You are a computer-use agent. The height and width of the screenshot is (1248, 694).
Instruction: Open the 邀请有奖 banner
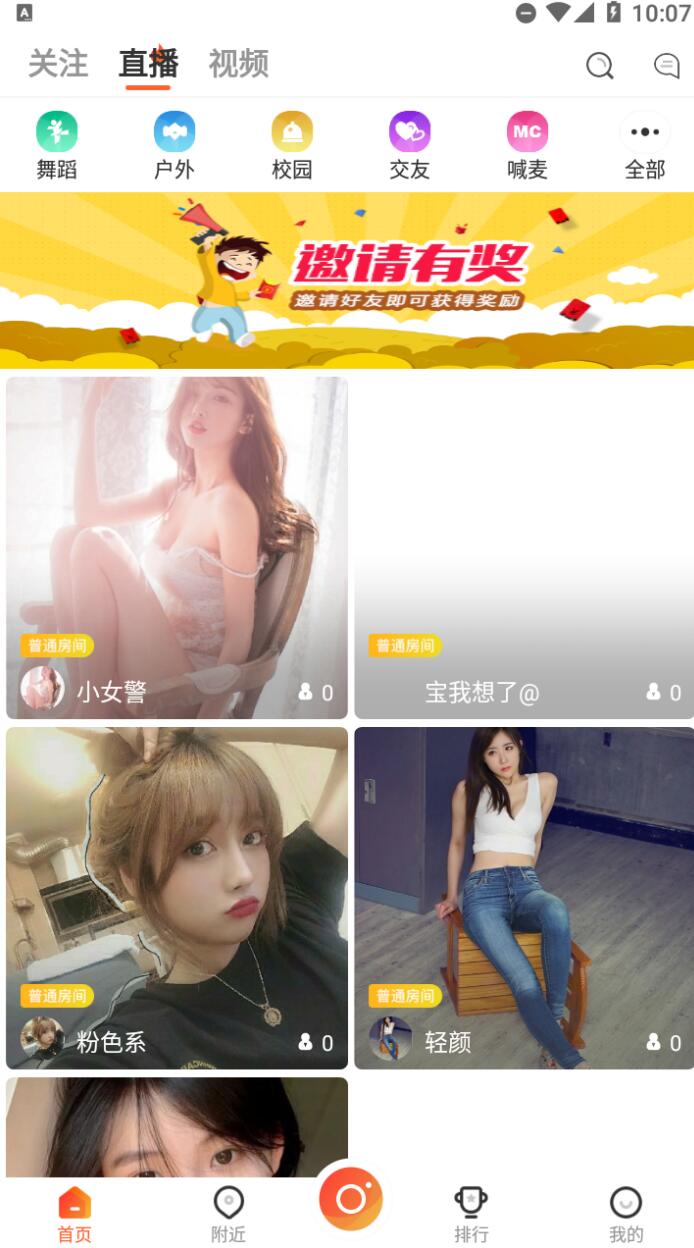[347, 281]
